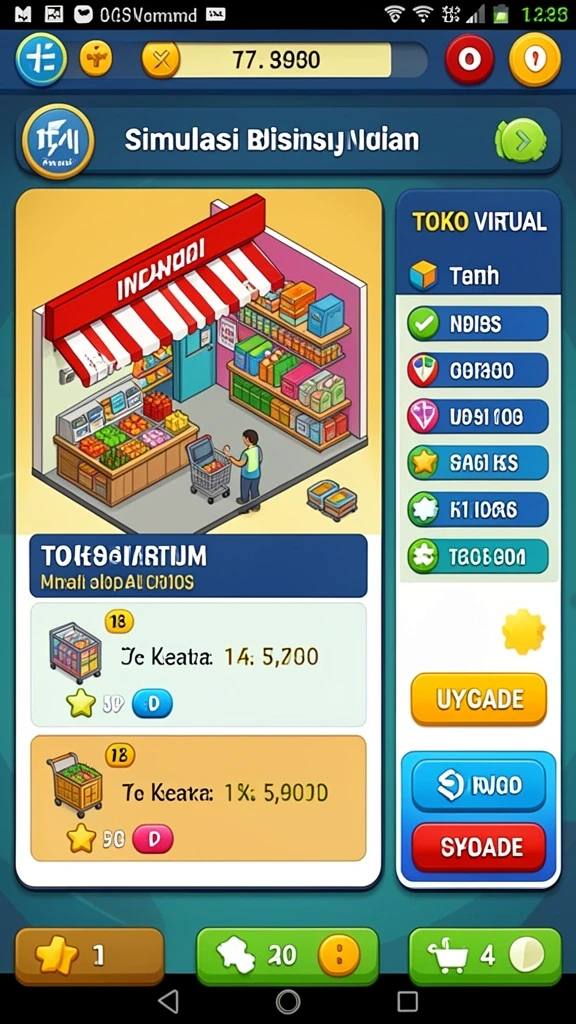Select the SAGI KS star item
The image size is (576, 1024).
click(477, 463)
